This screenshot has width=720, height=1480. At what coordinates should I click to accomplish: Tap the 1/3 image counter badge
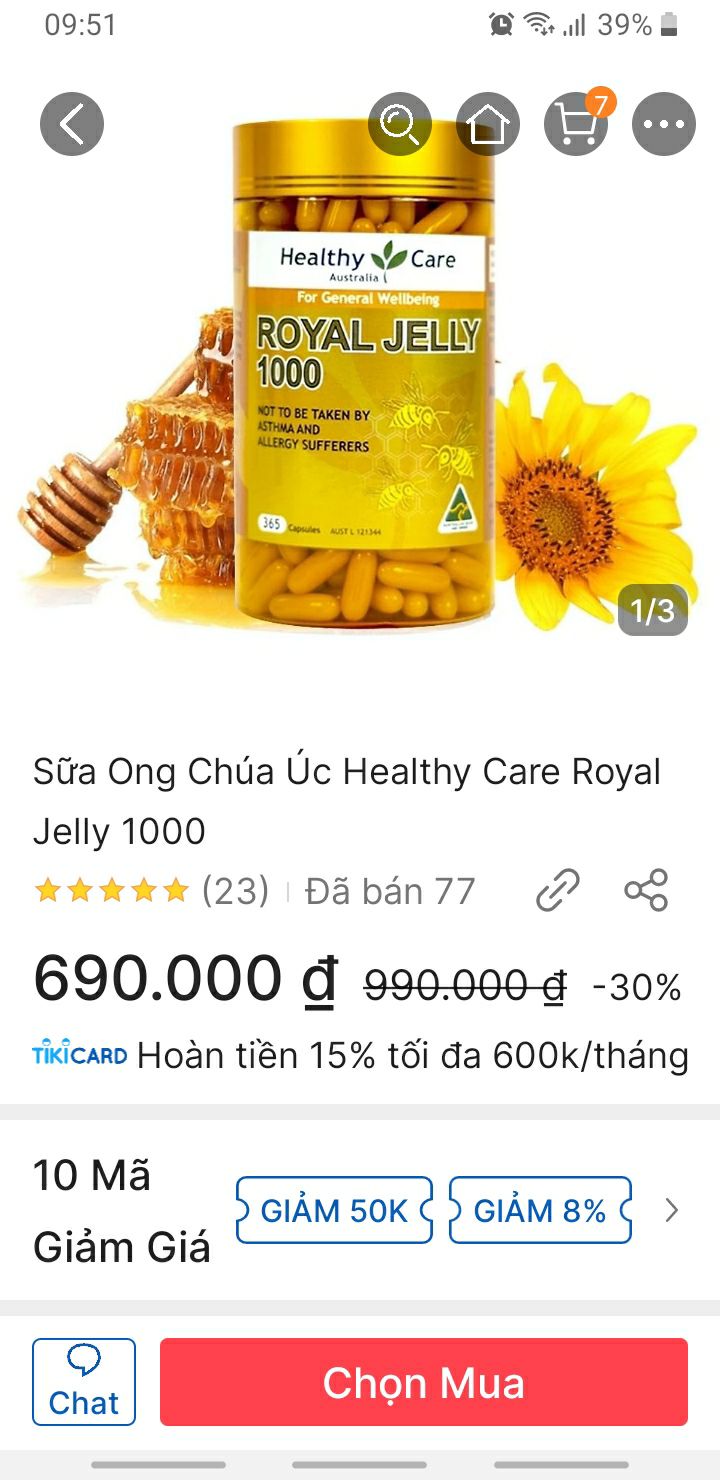655,612
